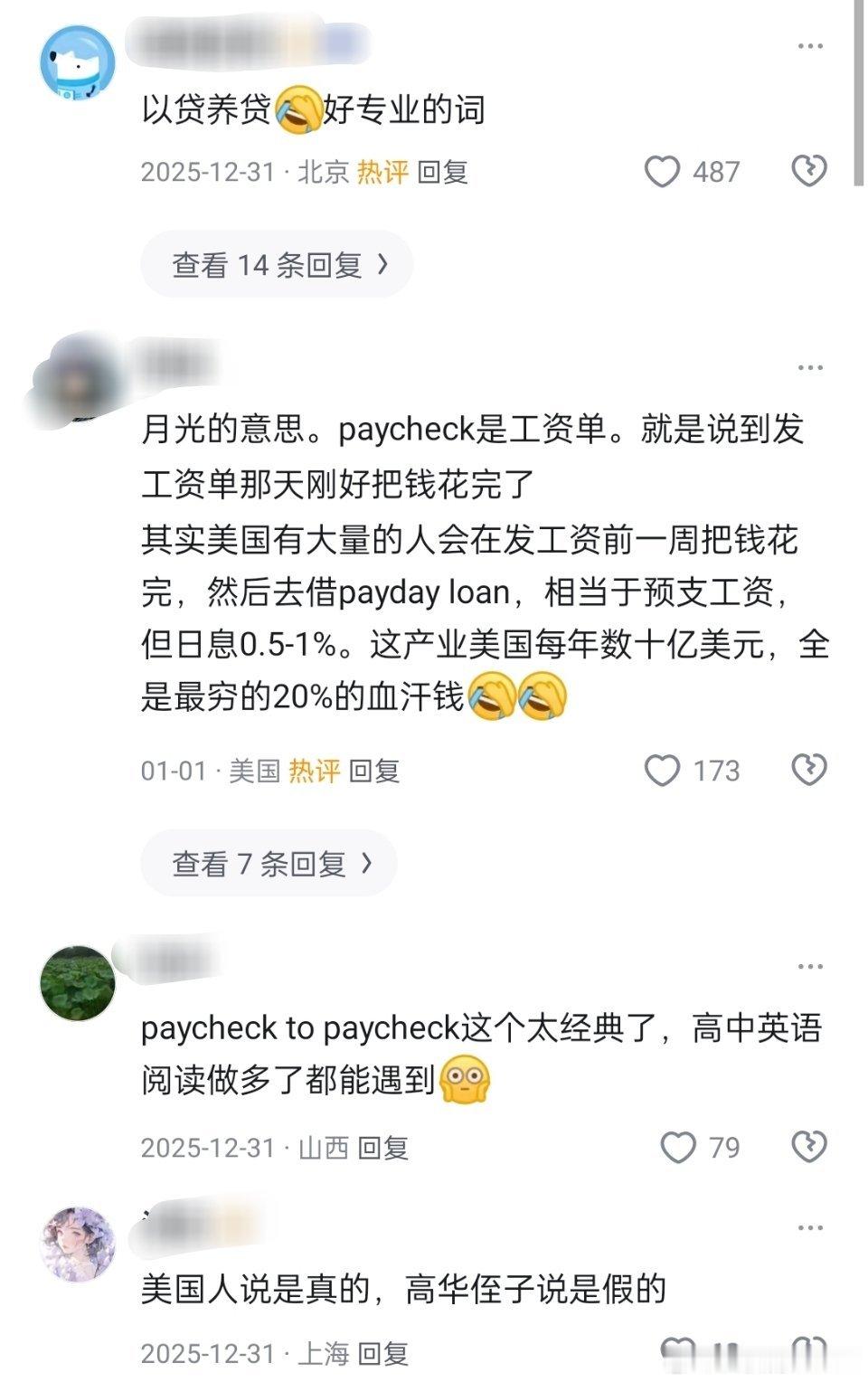Image resolution: width=868 pixels, height=1382 pixels.
Task: Like the comment with 487 likes
Action: pos(663,168)
